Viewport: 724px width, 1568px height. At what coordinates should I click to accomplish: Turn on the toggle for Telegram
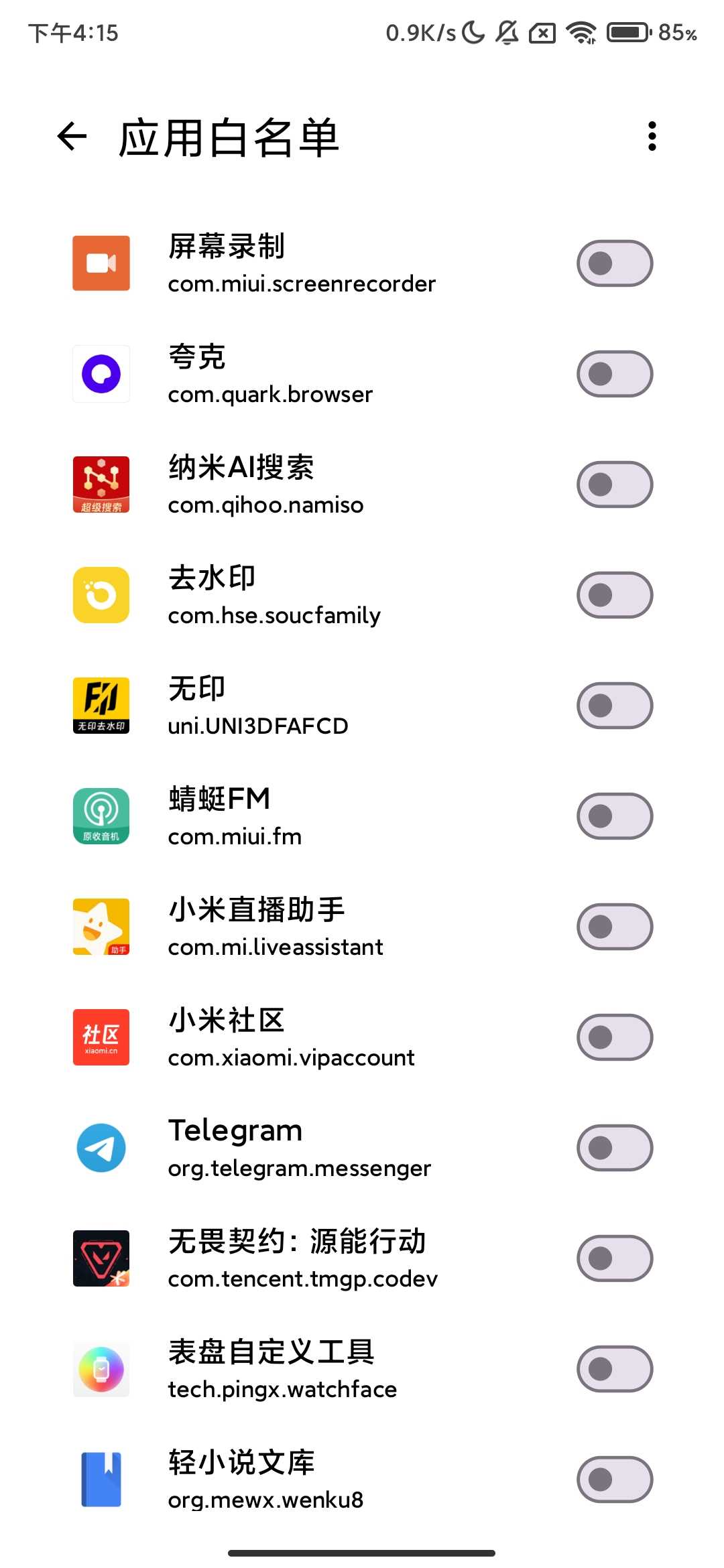(614, 1147)
